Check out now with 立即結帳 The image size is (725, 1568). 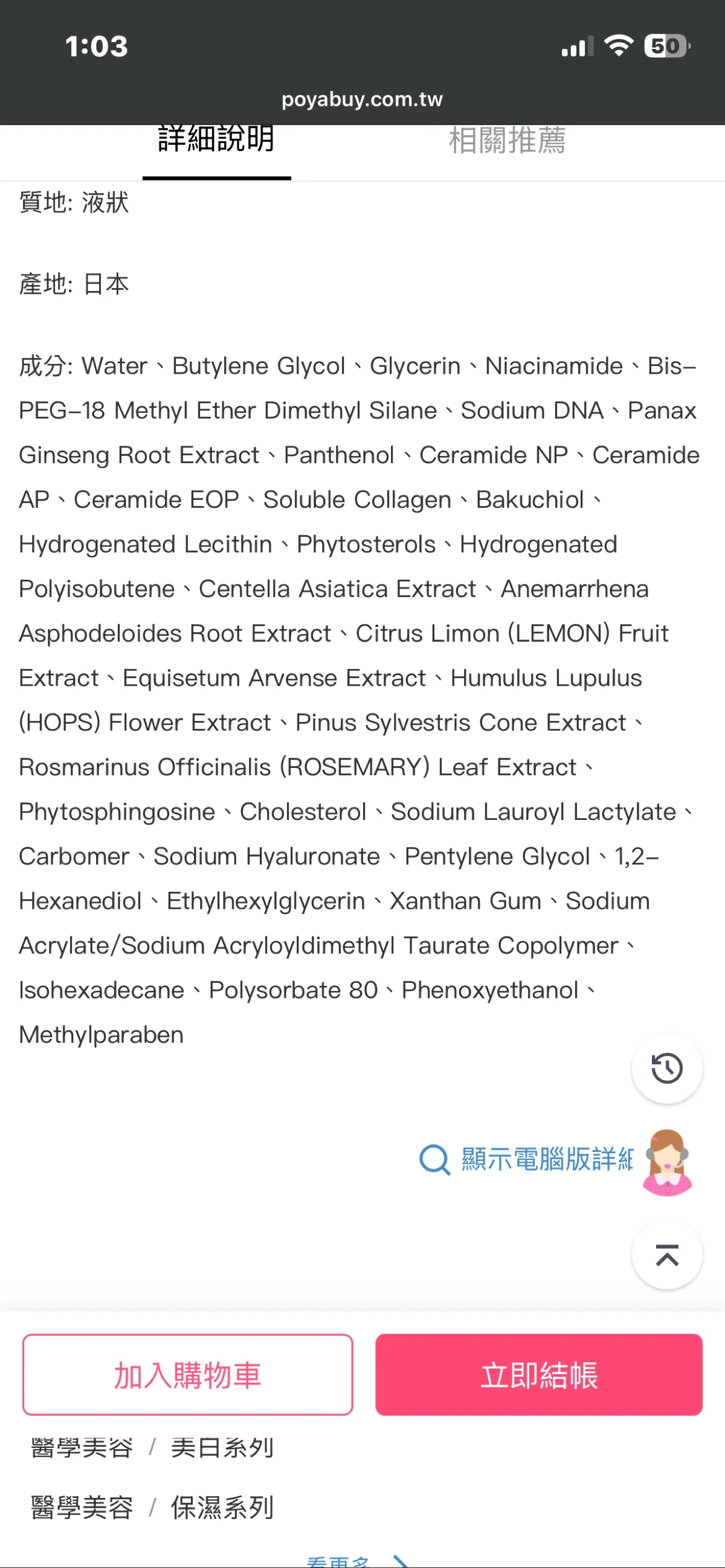click(538, 1375)
